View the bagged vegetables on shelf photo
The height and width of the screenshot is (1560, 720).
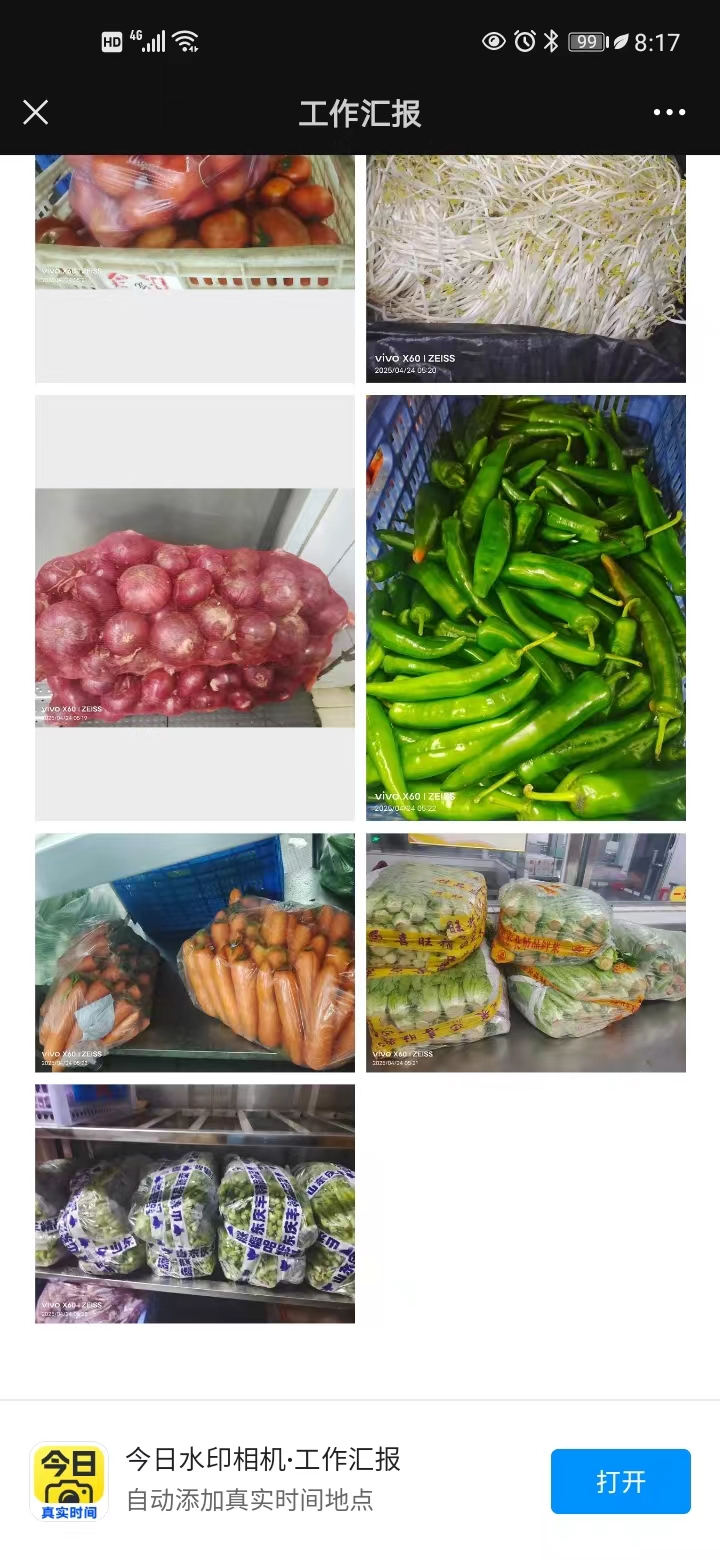[x=195, y=1204]
